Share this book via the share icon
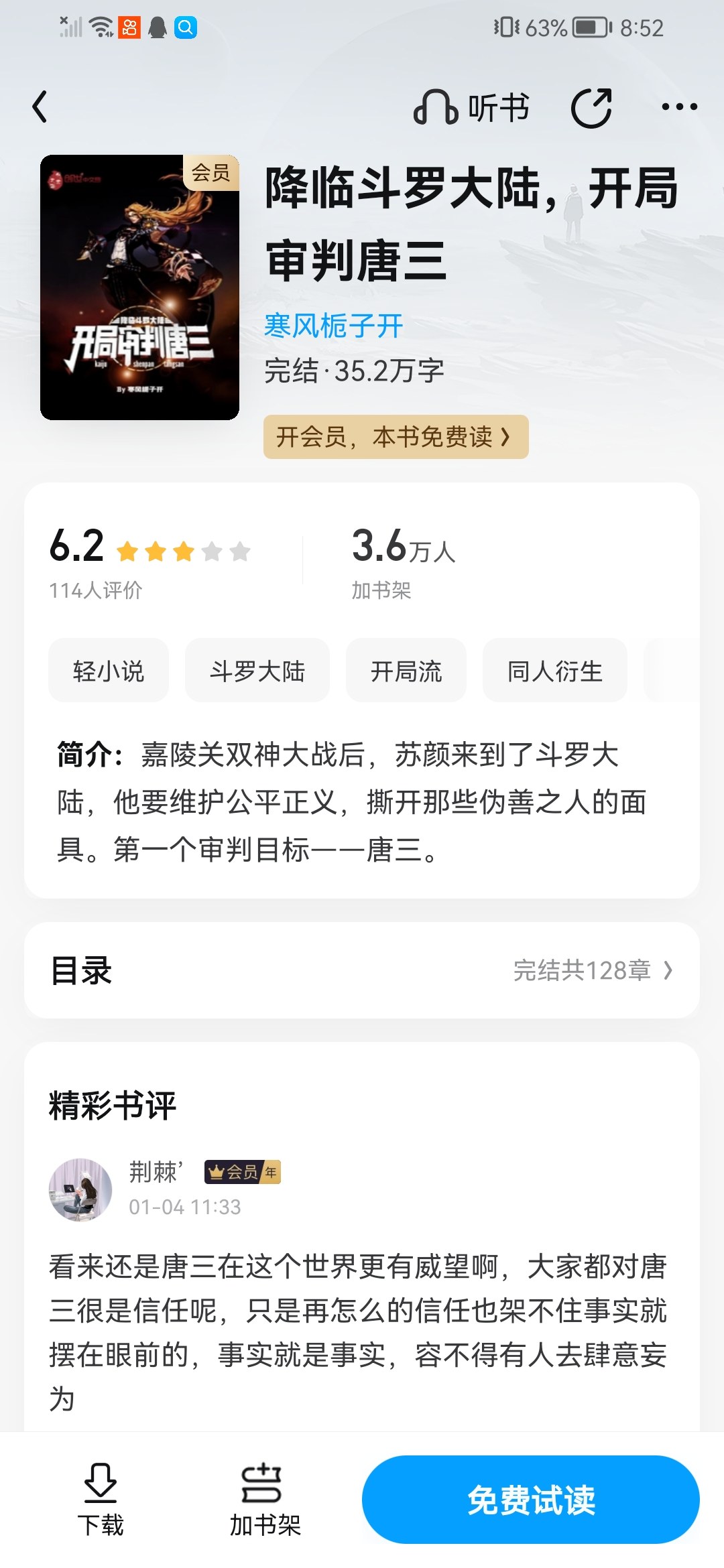 tap(591, 107)
